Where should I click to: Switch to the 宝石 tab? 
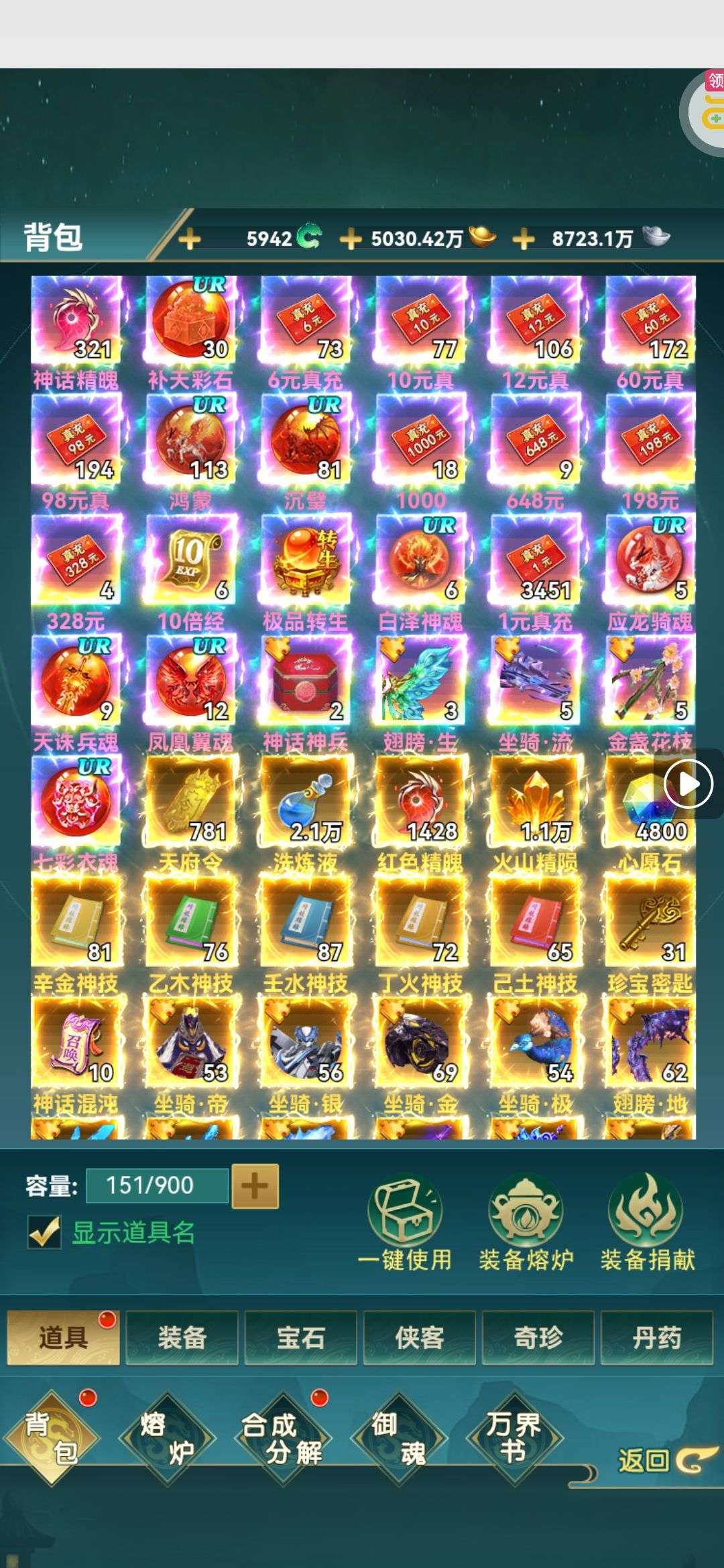pos(300,1338)
